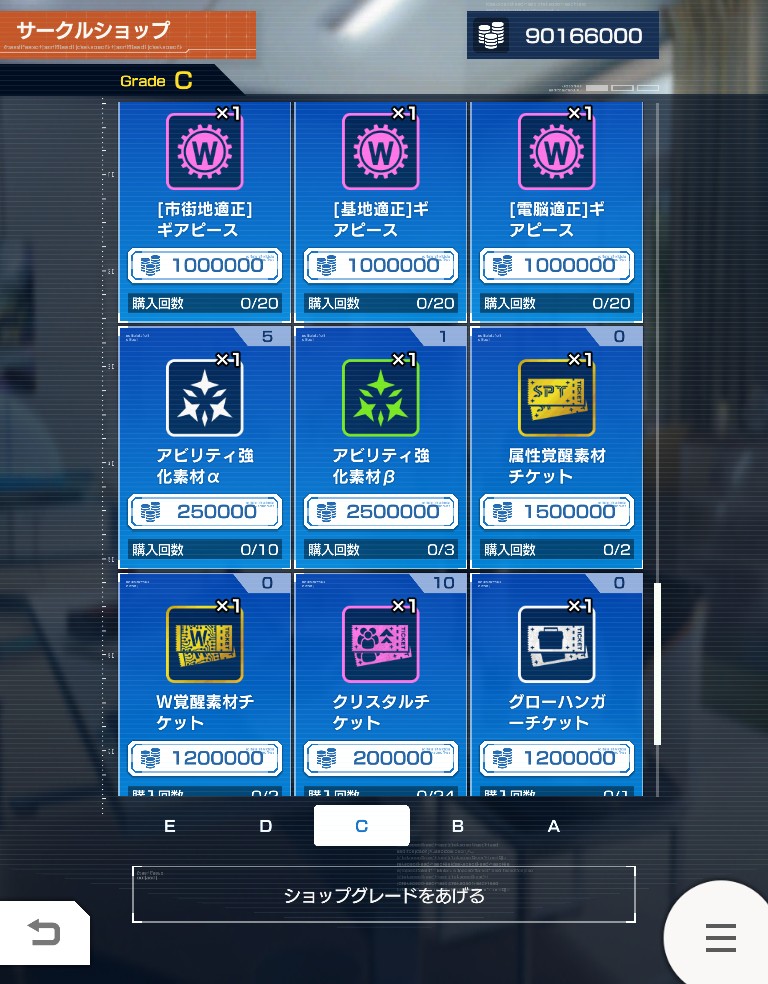Select アビリティ強化素材α item
768x984 pixels.
click(205, 447)
